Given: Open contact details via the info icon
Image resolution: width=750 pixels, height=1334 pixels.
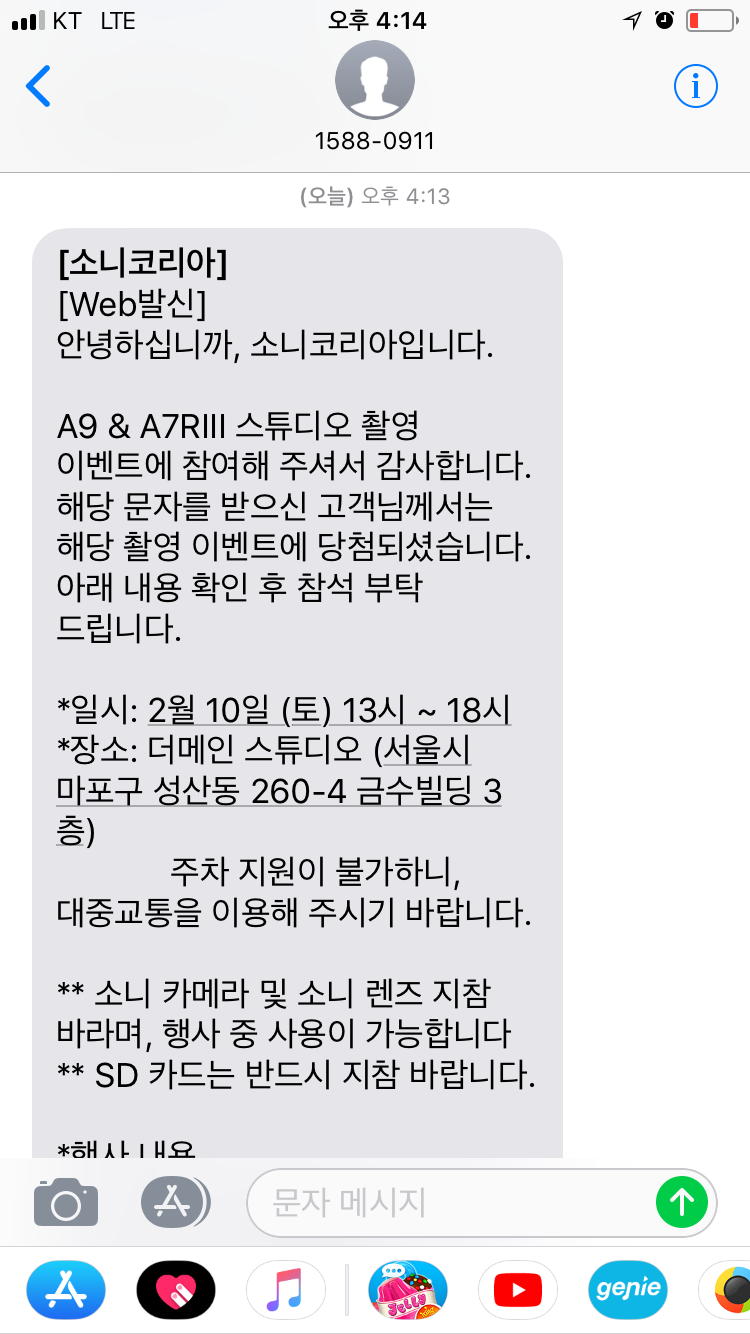Looking at the screenshot, I should coord(695,87).
